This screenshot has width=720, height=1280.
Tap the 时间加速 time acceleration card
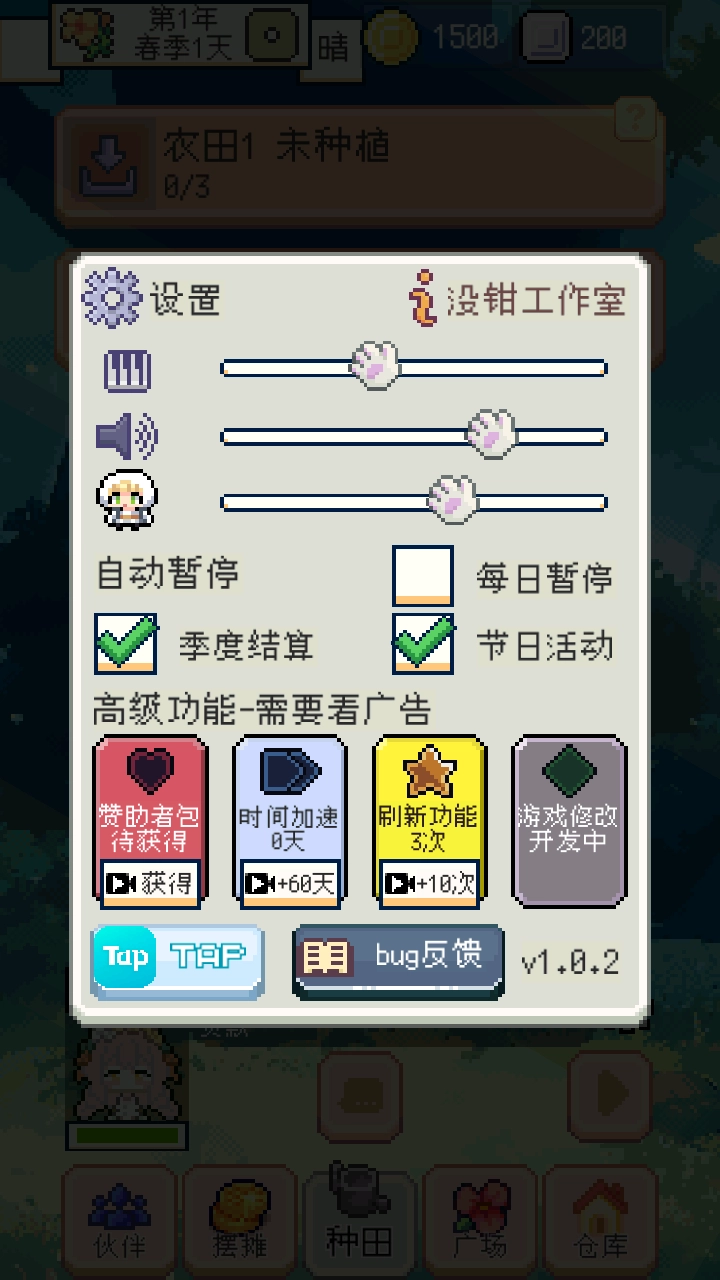289,820
